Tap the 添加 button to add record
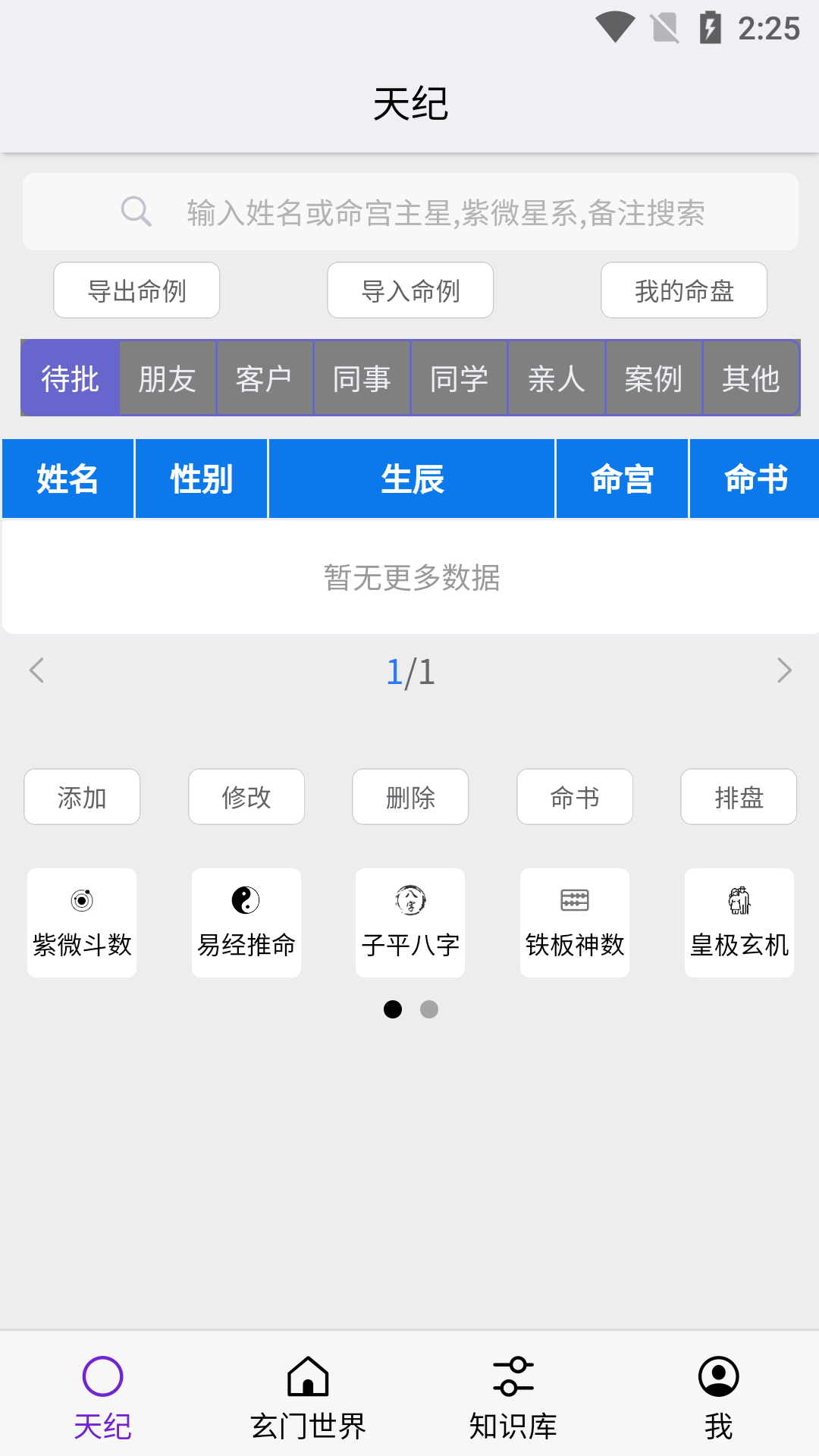 coord(81,796)
